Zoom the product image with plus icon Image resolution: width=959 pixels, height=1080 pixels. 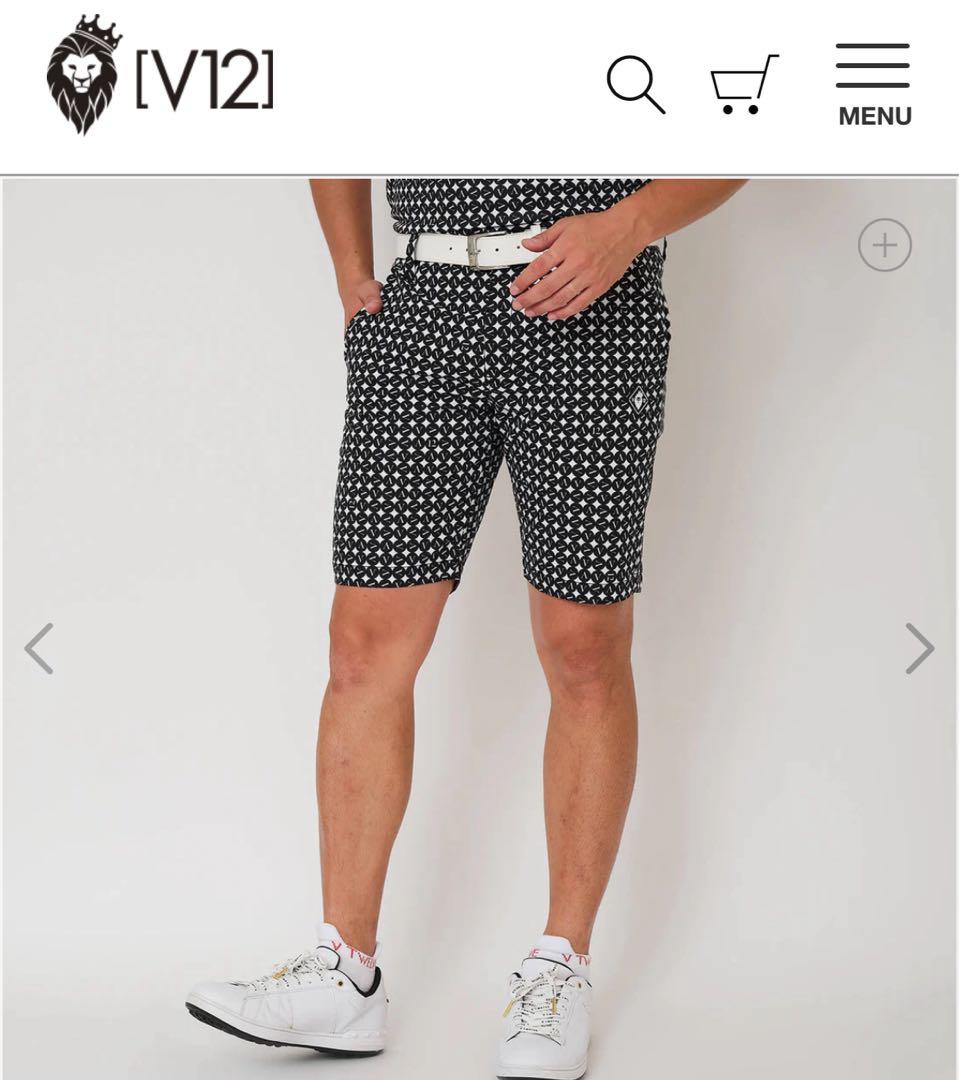click(885, 245)
